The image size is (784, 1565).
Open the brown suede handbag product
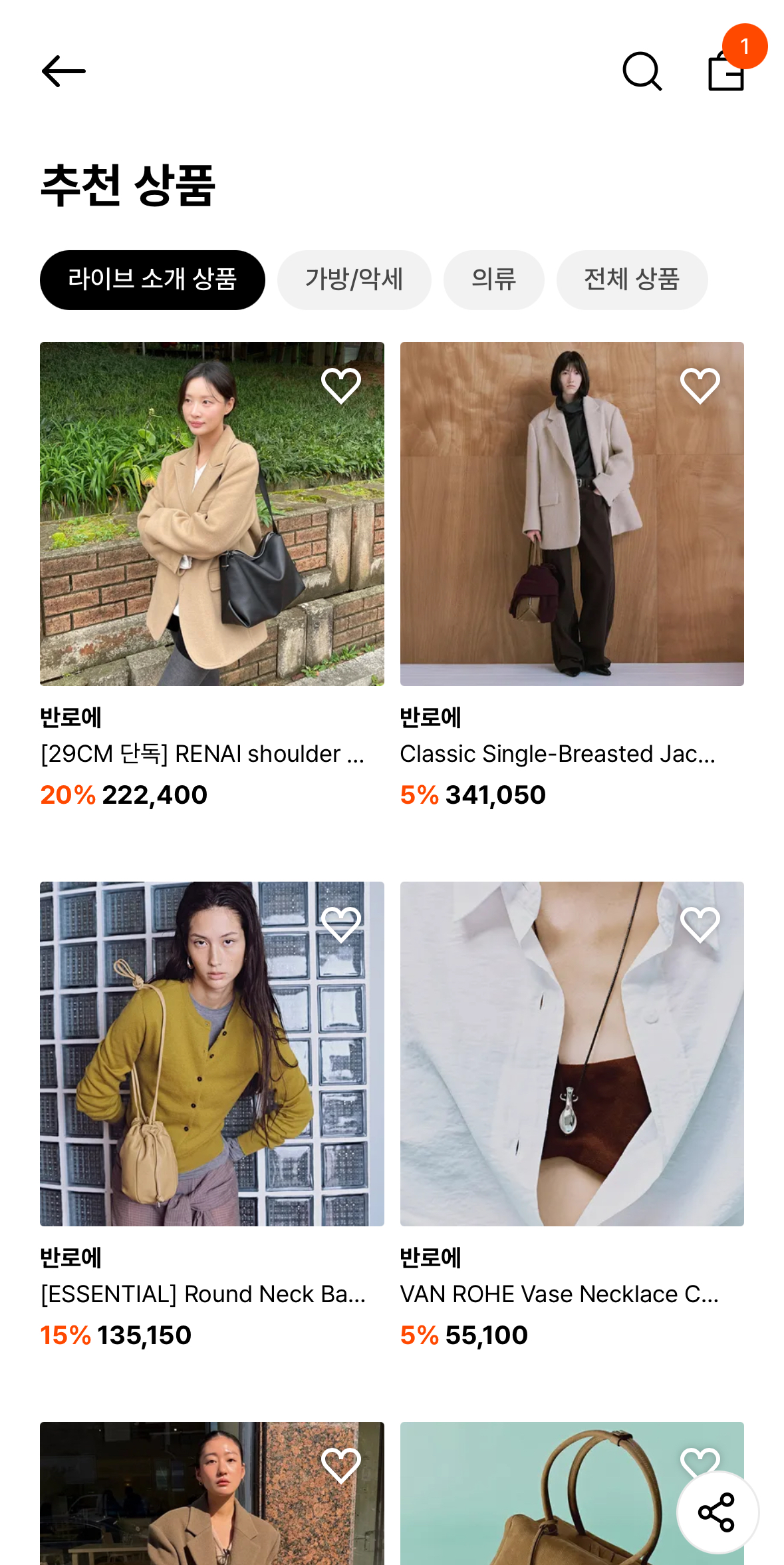click(x=532, y=1504)
